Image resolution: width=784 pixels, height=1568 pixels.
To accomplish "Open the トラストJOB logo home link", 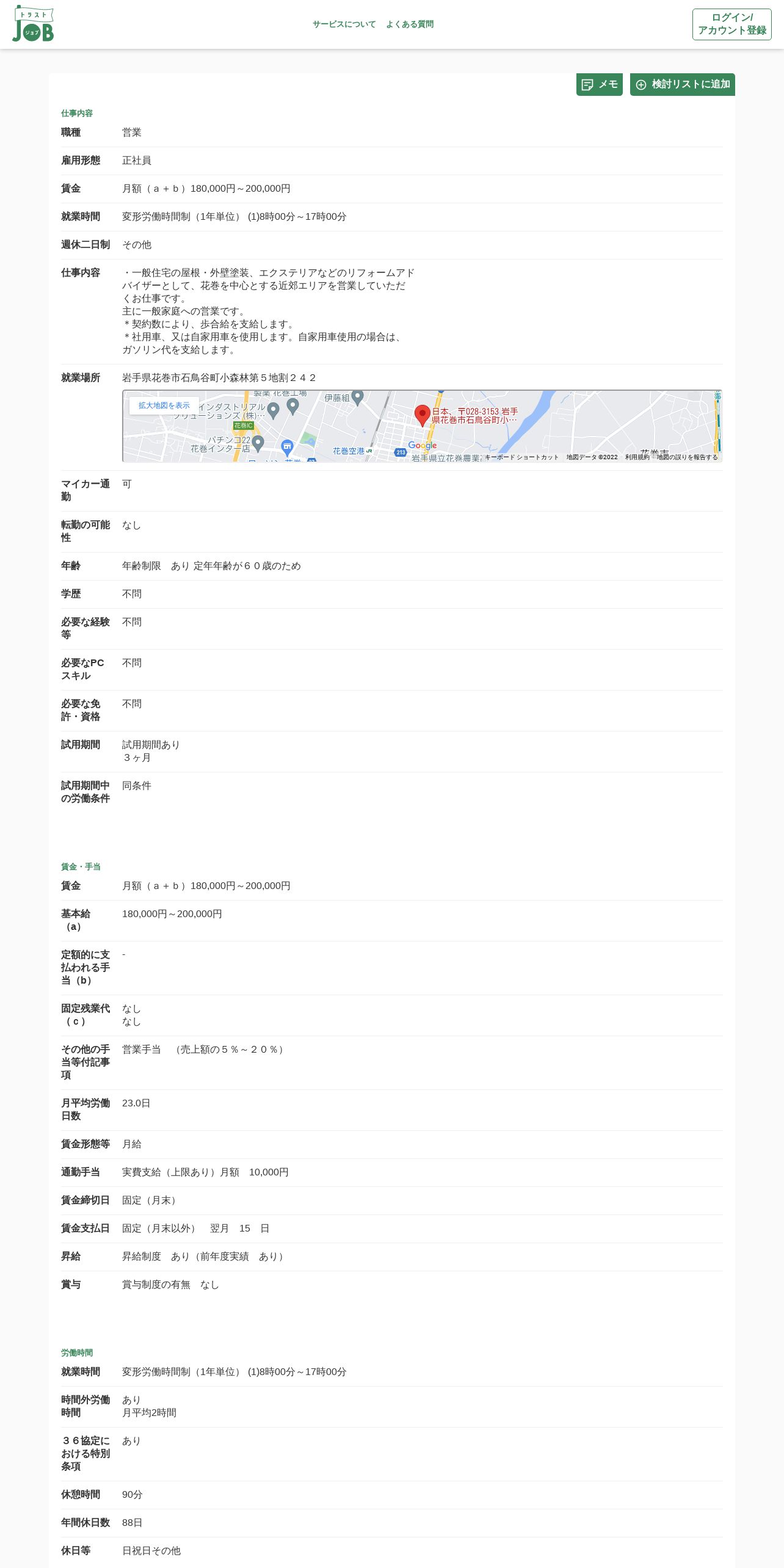I will coord(33,24).
